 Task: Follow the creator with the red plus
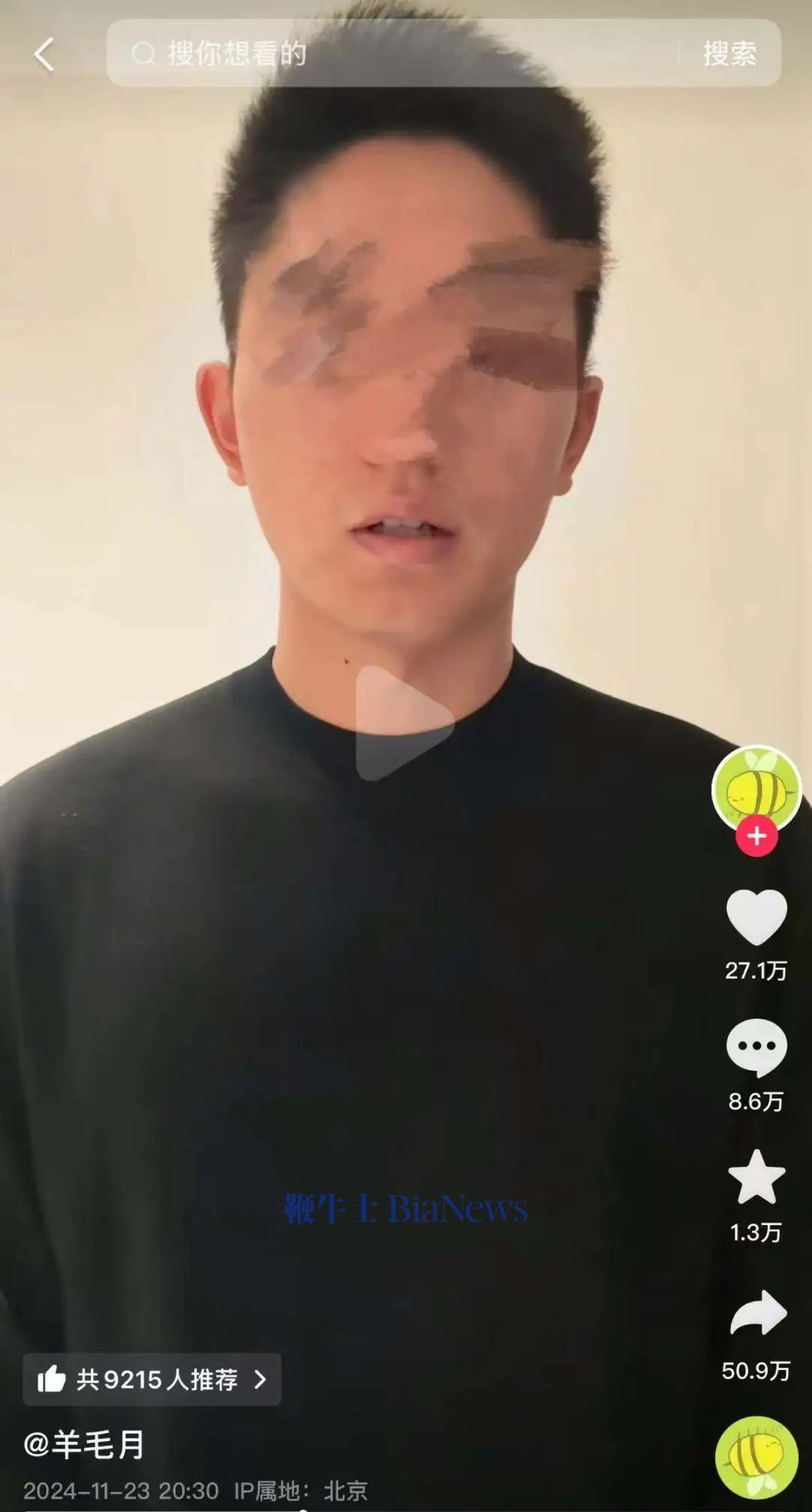756,836
